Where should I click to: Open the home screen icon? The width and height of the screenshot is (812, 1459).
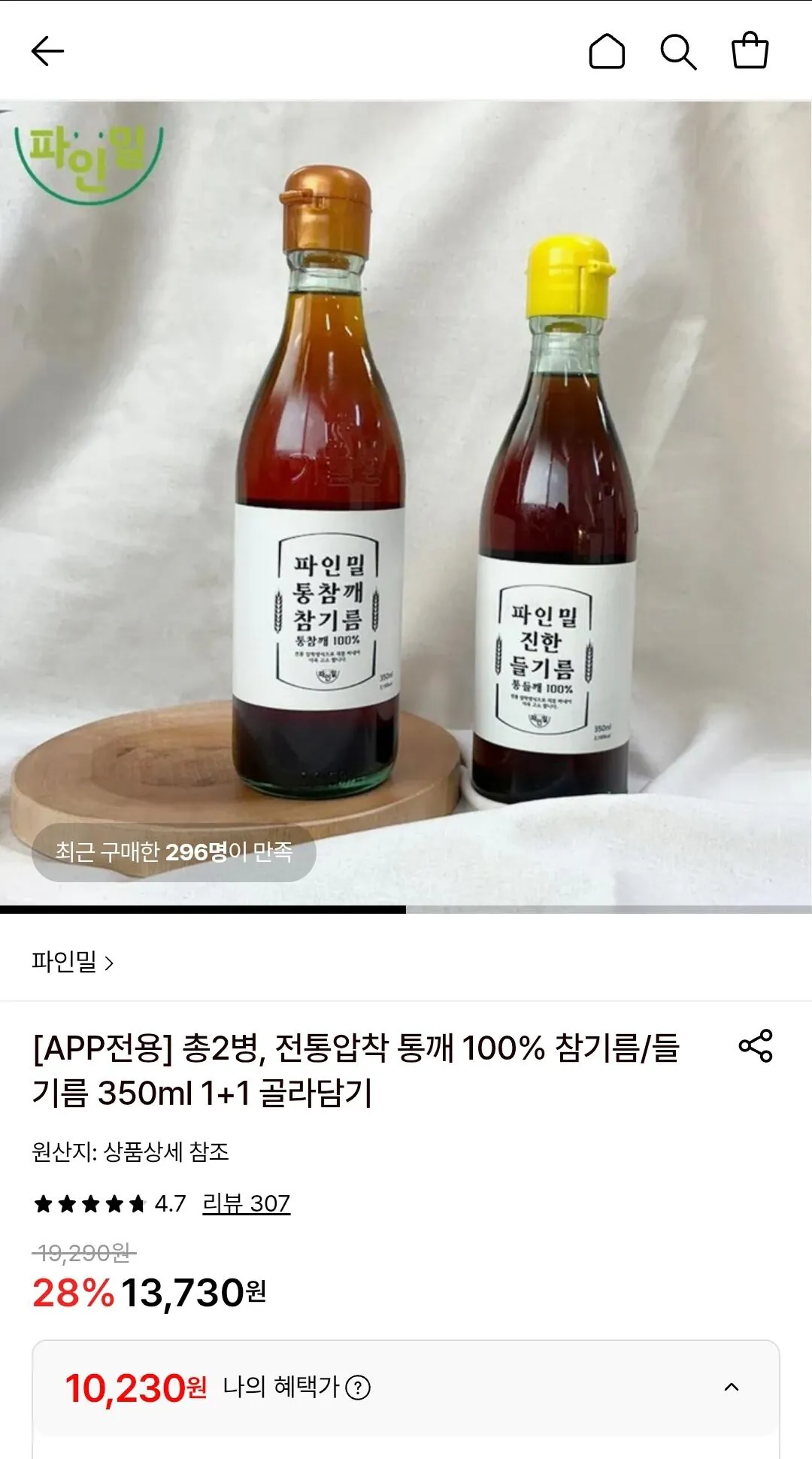tap(608, 50)
